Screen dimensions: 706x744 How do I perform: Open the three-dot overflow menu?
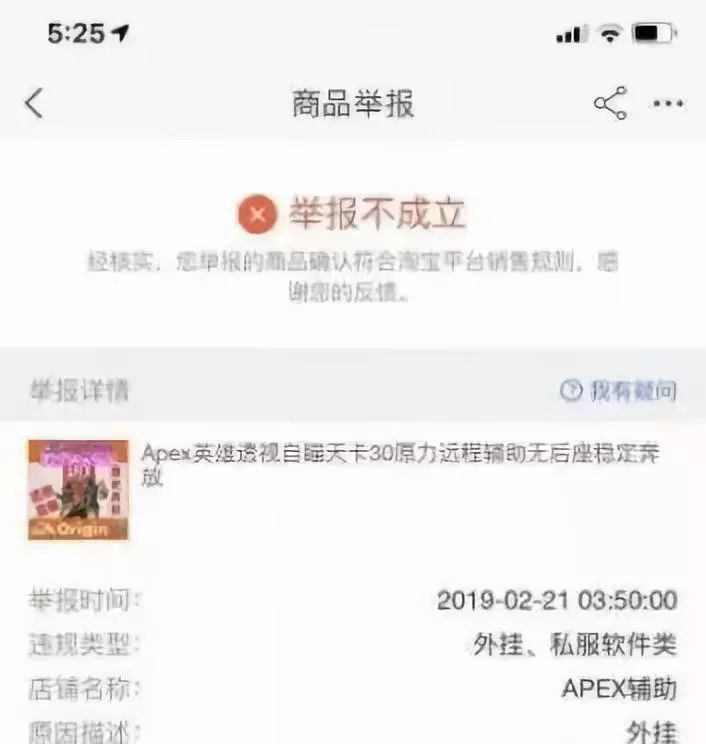click(x=668, y=104)
